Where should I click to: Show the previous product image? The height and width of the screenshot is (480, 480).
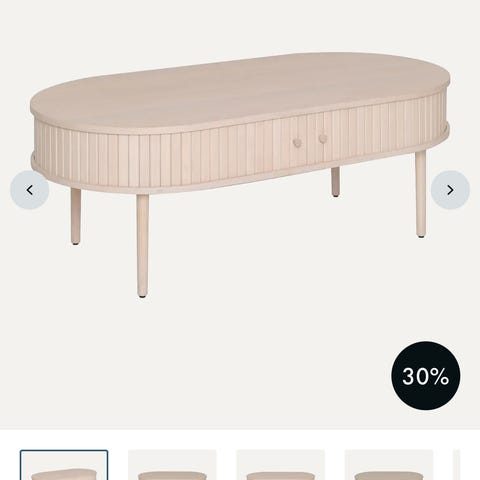(30, 190)
